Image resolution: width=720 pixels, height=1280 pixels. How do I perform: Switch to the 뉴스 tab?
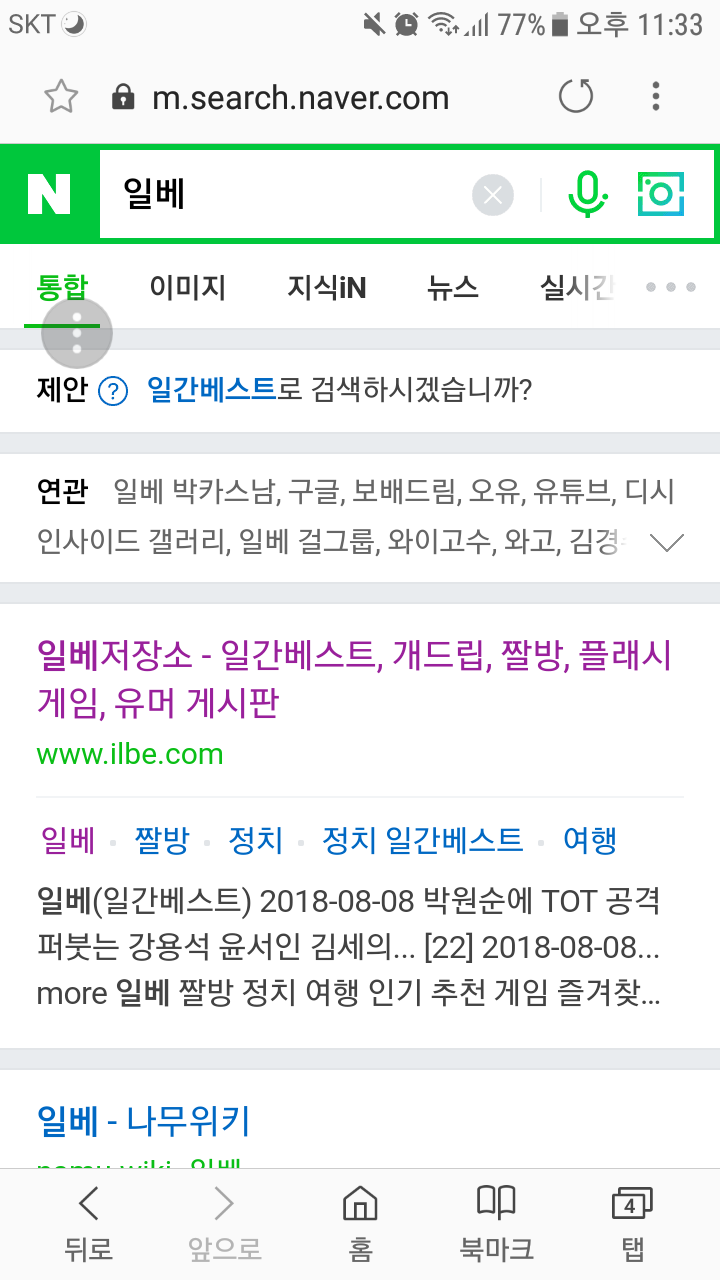coord(452,289)
